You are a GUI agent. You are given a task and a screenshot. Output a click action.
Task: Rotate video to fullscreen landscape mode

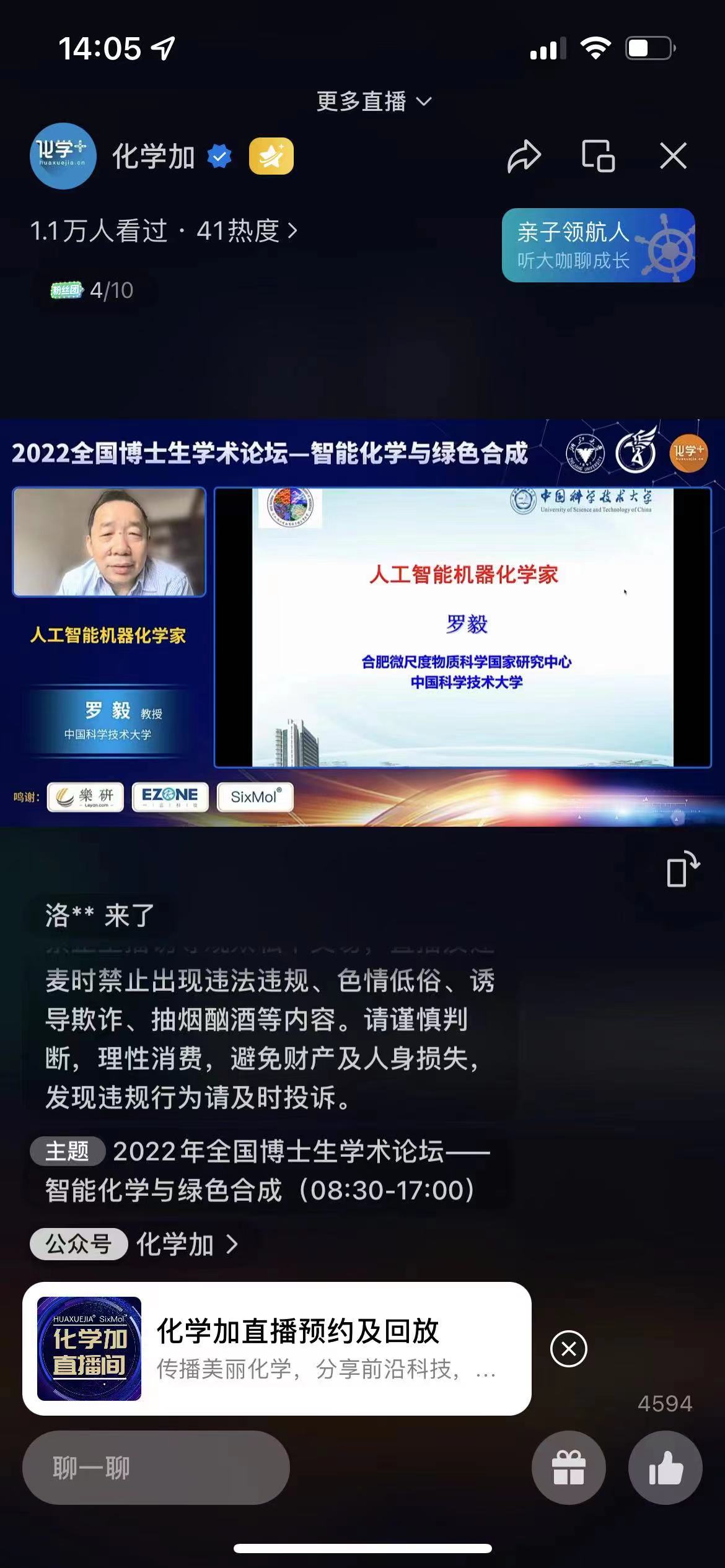pos(682,871)
